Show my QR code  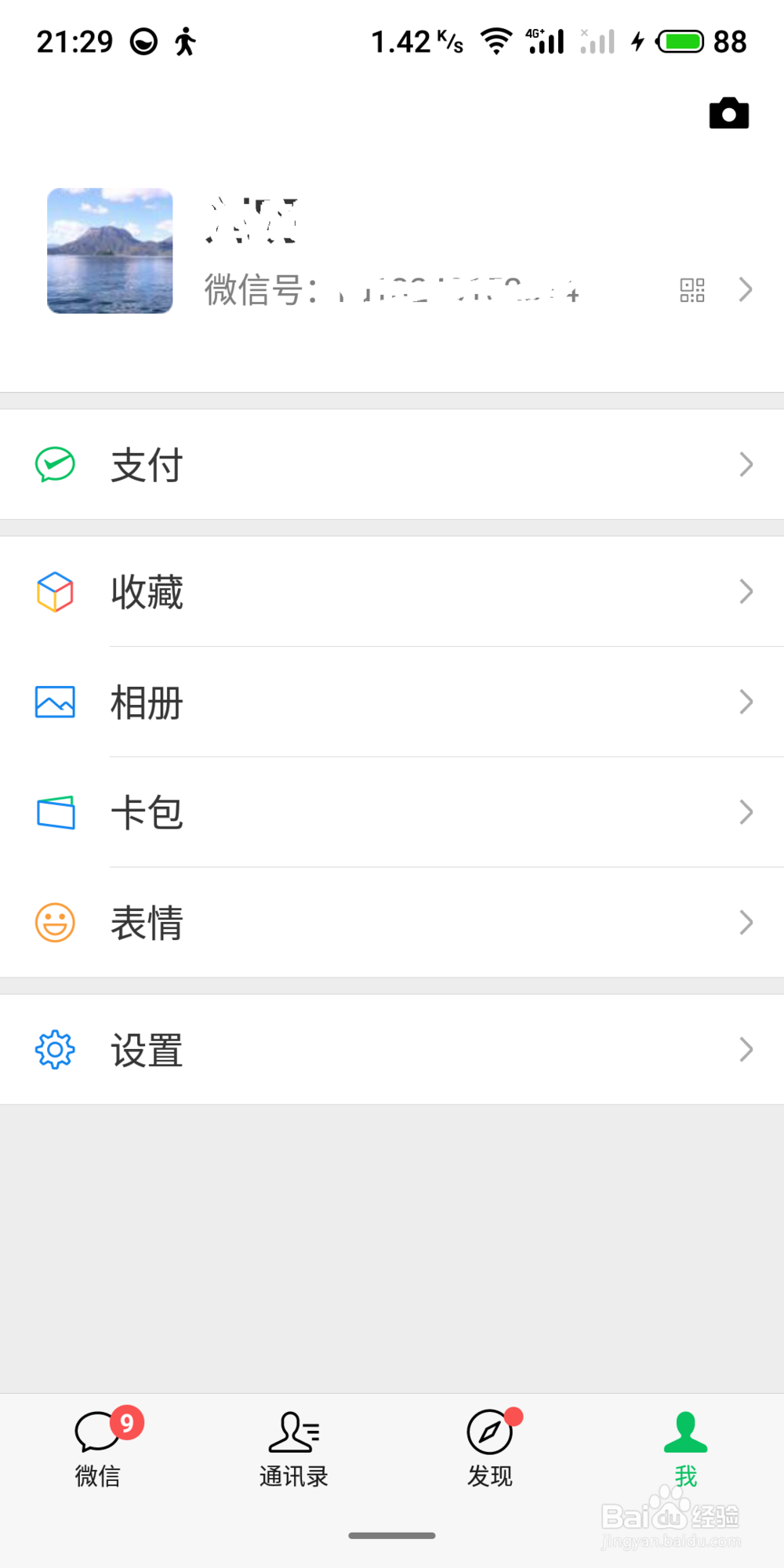pos(691,290)
